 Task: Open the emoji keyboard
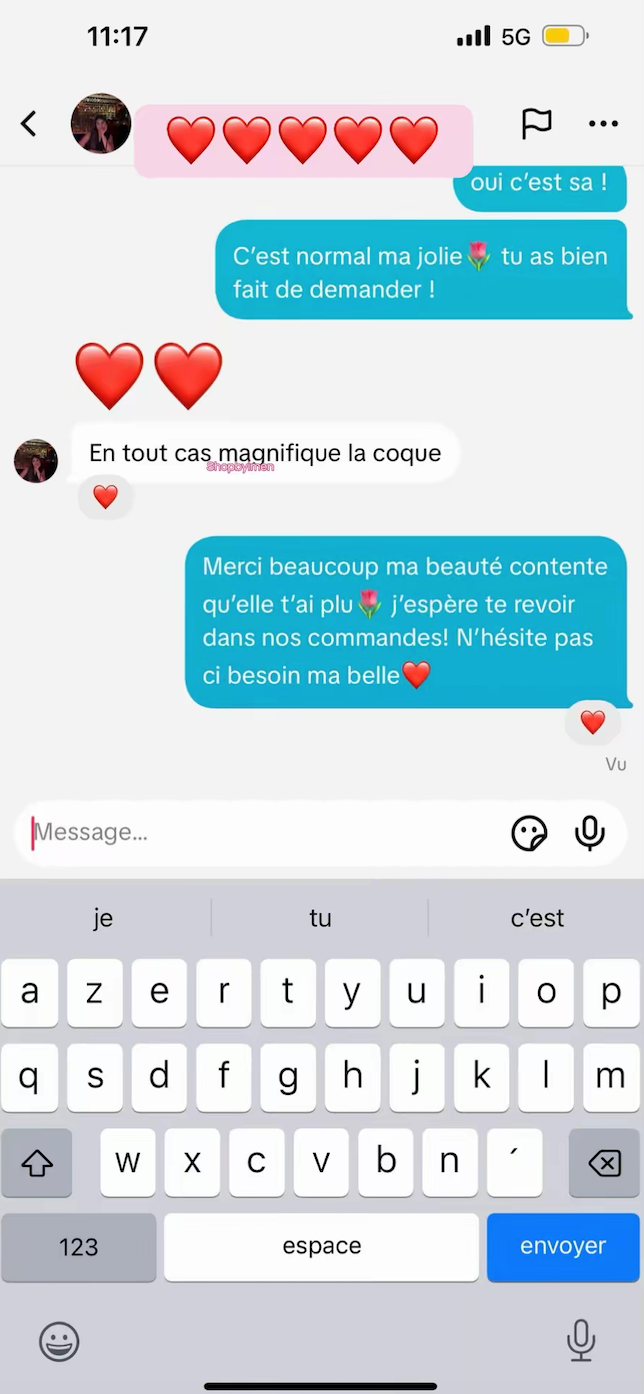coord(59,1341)
